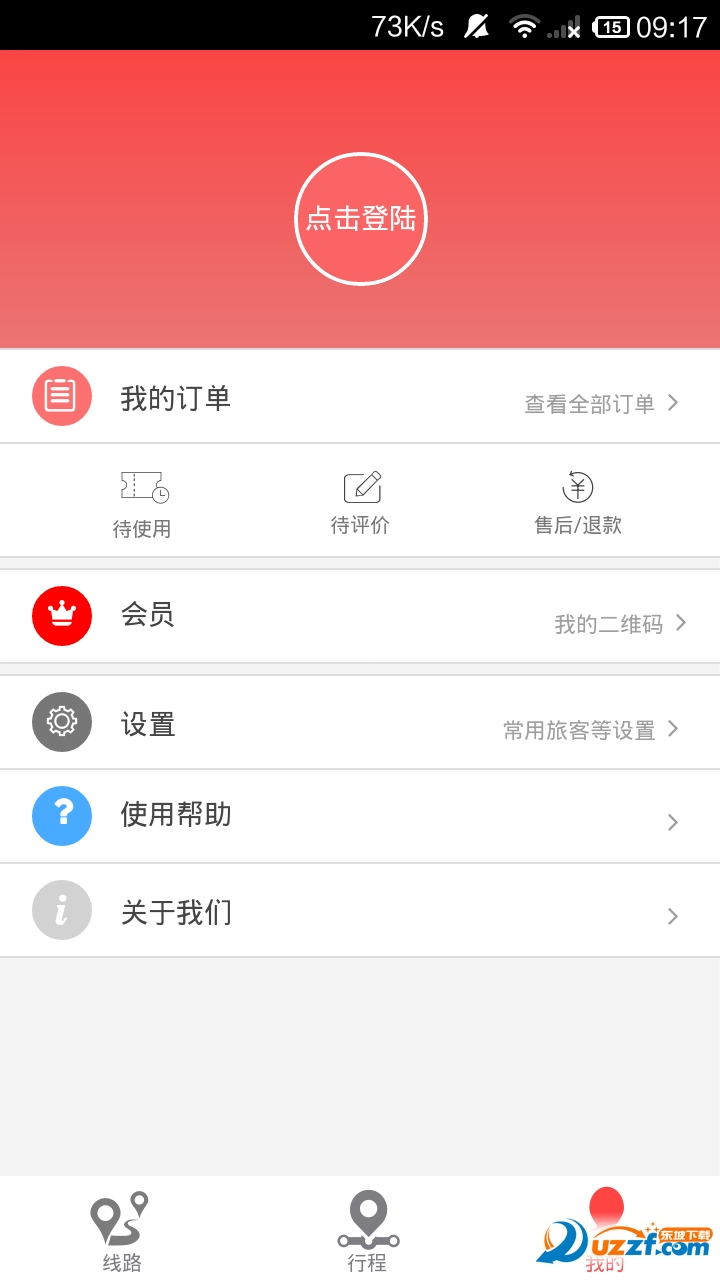
Task: Expand the 常用旅客等设置 row chevron
Action: point(673,730)
